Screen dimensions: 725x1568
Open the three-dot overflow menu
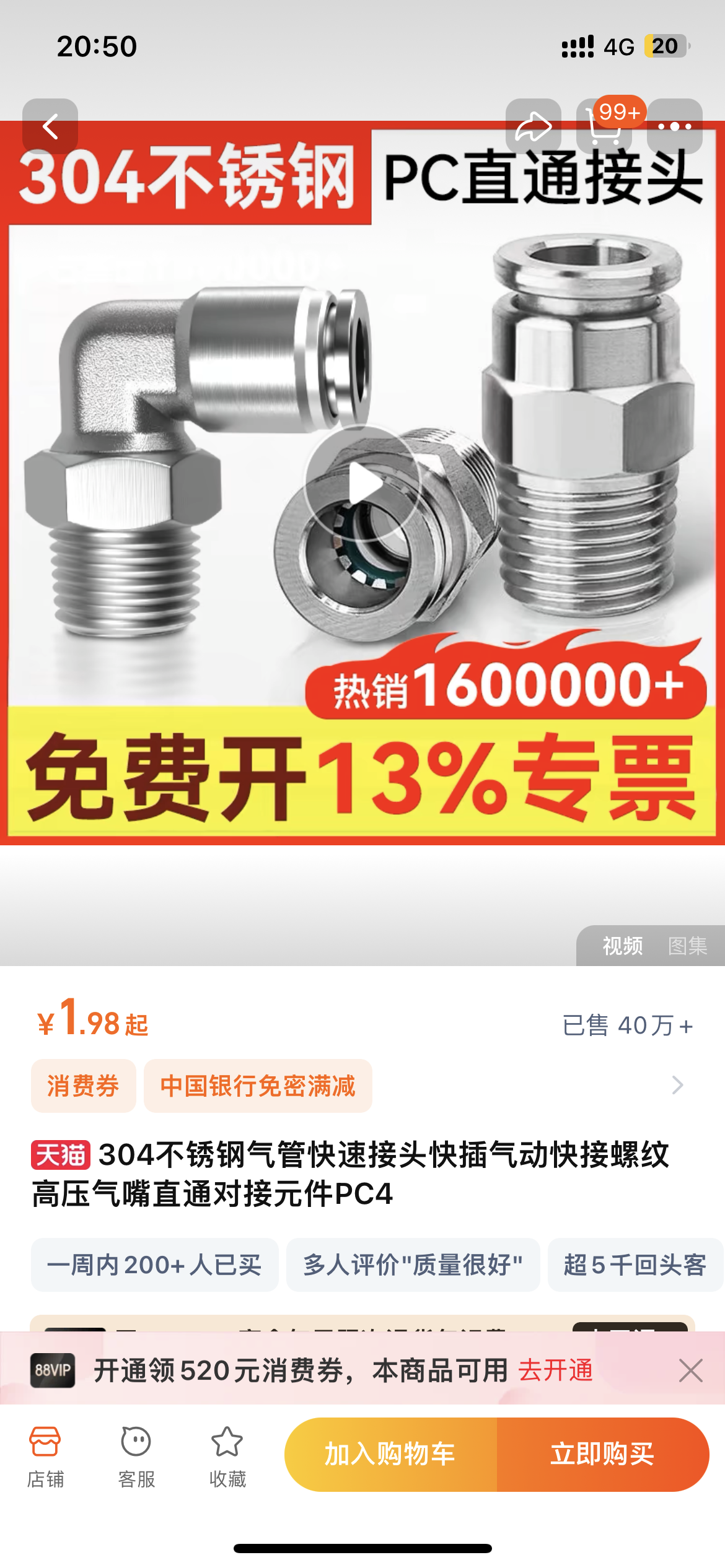pos(674,126)
